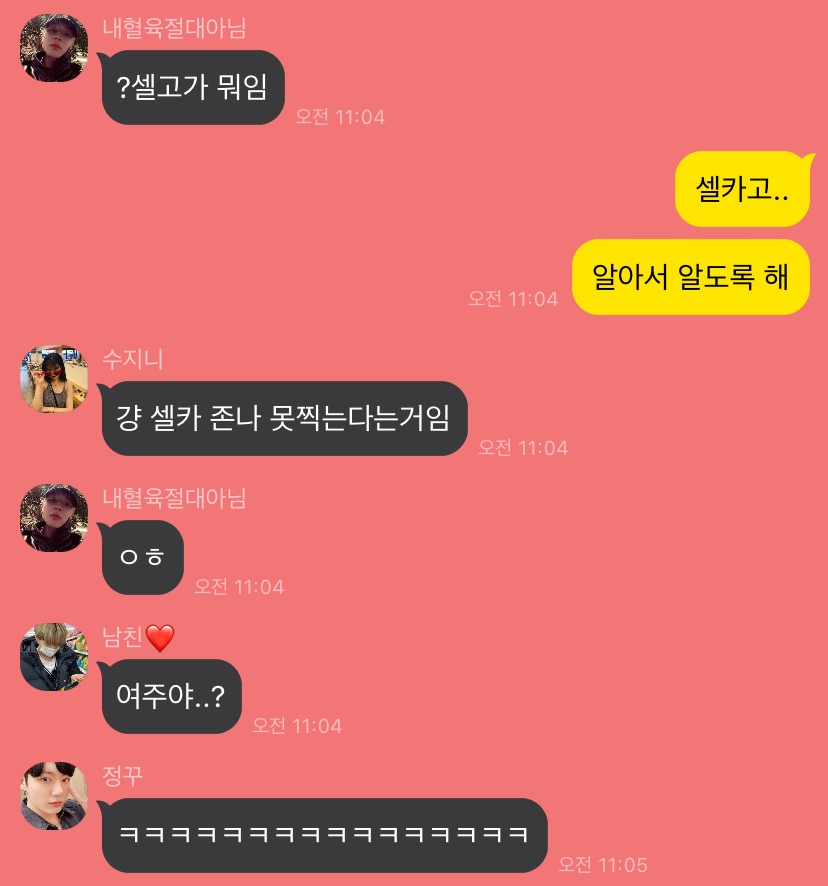Open 수지니's profile picture
Viewport: 828px width, 886px height.
click(54, 380)
